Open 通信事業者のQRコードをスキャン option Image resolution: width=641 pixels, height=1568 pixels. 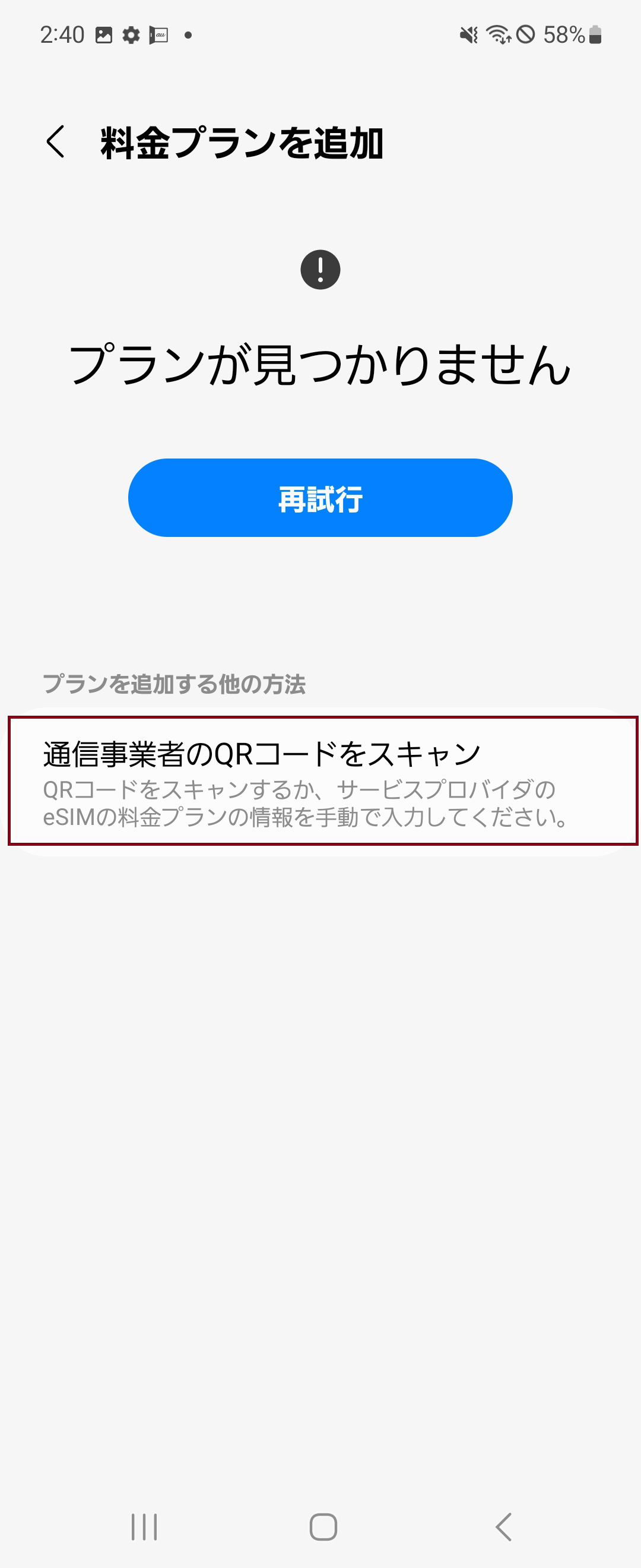click(322, 780)
